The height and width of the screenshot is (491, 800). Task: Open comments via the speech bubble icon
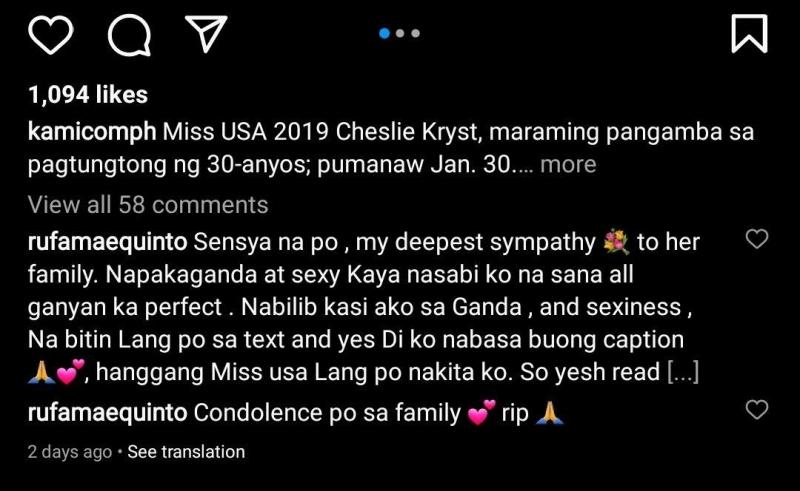pyautogui.click(x=129, y=35)
